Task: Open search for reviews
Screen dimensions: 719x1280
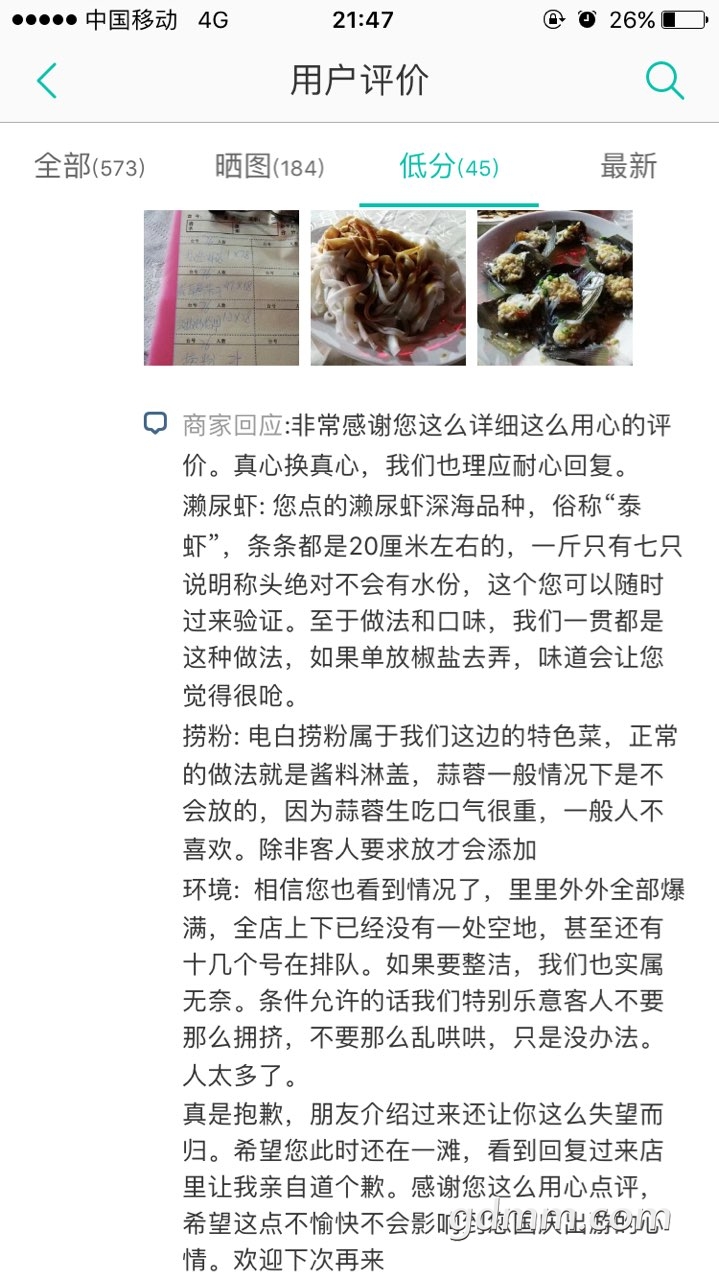Action: click(x=664, y=80)
